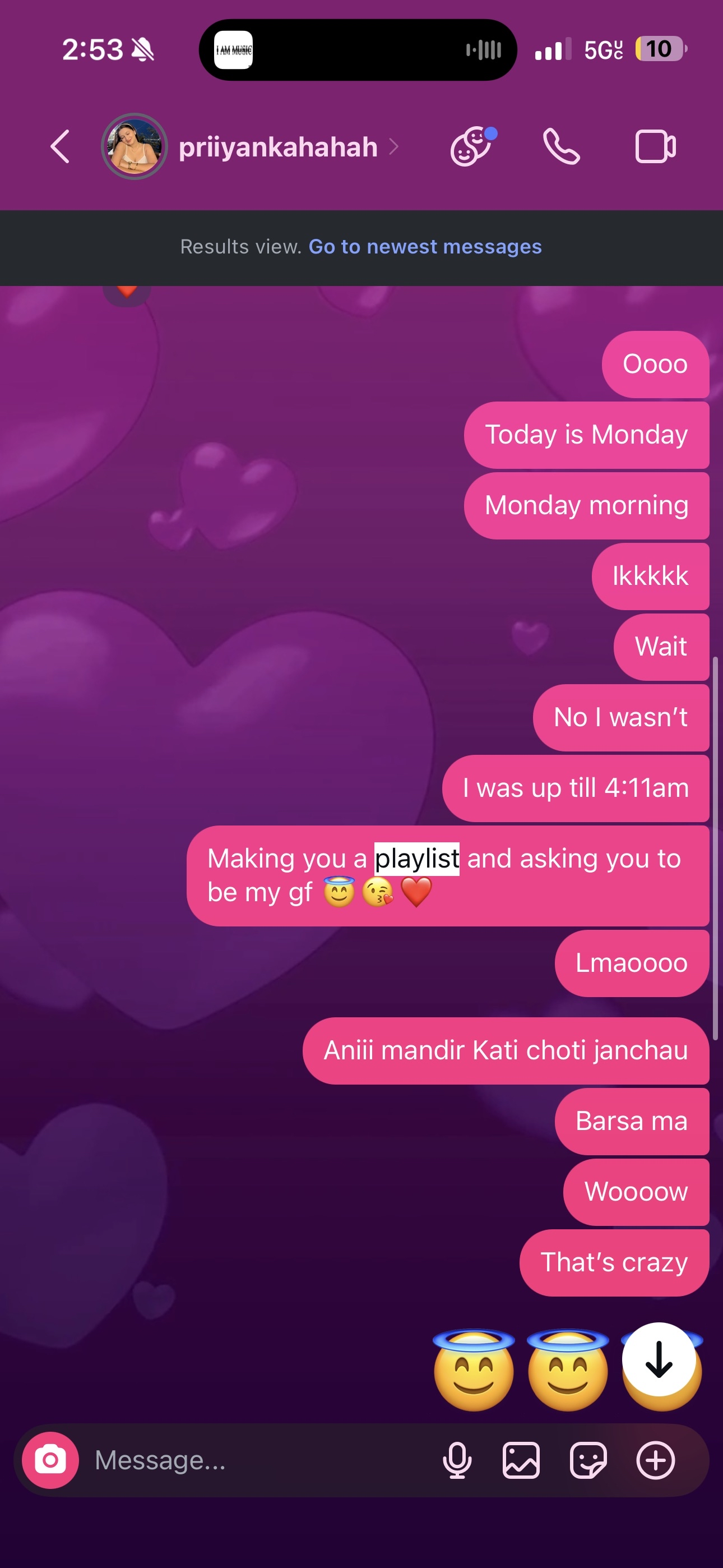The image size is (723, 1568).
Task: Open the photo gallery picker
Action: tap(521, 1460)
